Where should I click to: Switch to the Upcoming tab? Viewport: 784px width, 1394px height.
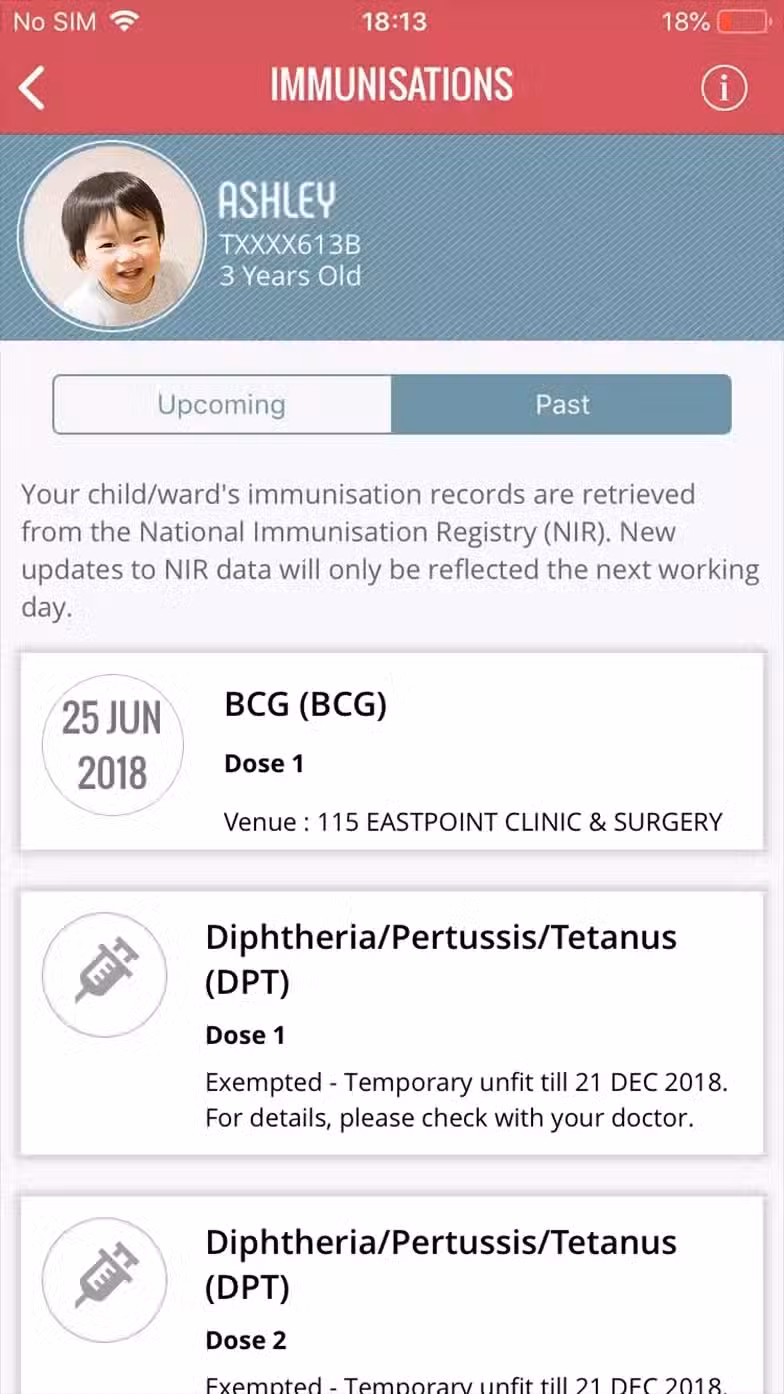coord(222,404)
